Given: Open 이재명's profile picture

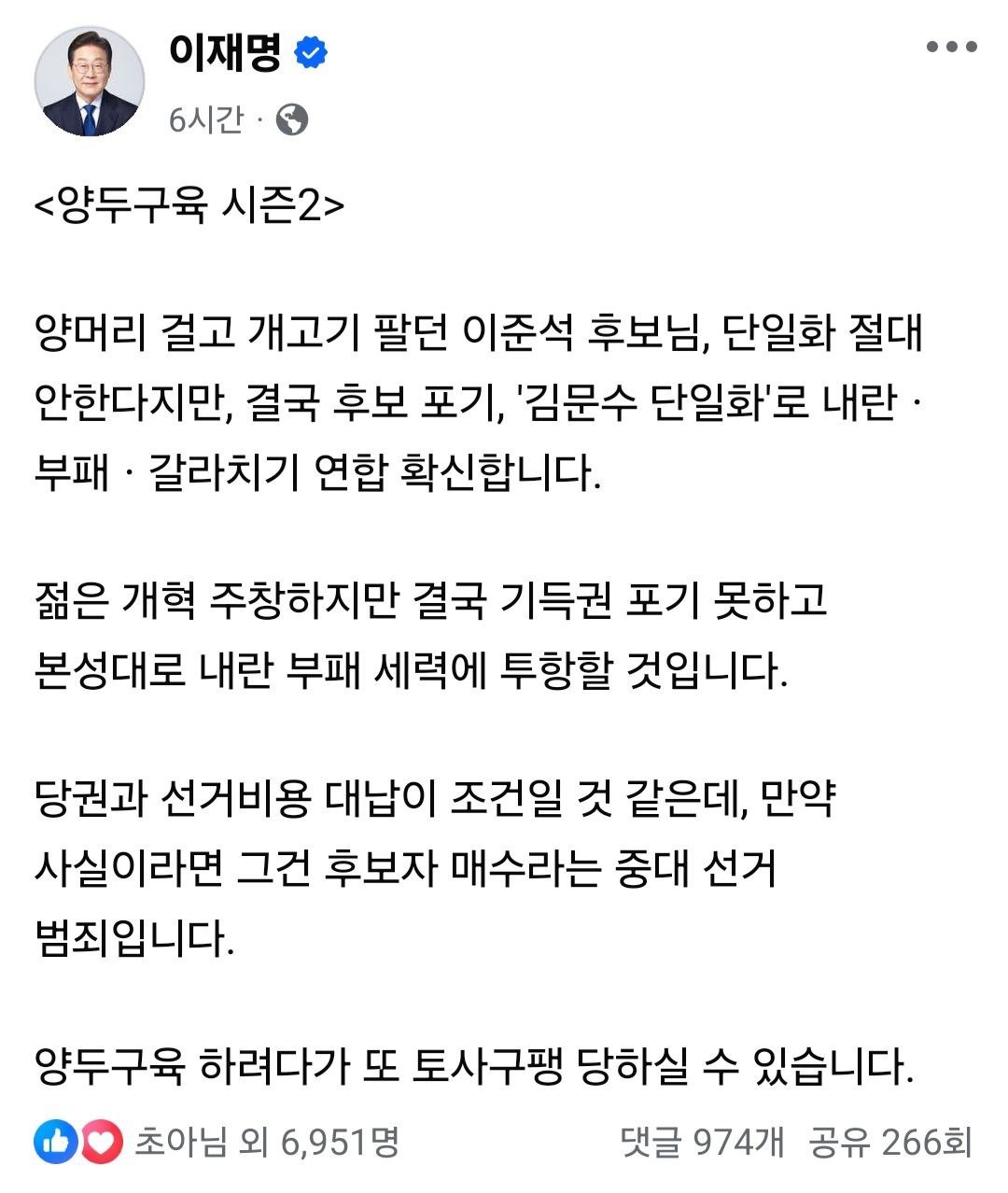Looking at the screenshot, I should tap(90, 81).
